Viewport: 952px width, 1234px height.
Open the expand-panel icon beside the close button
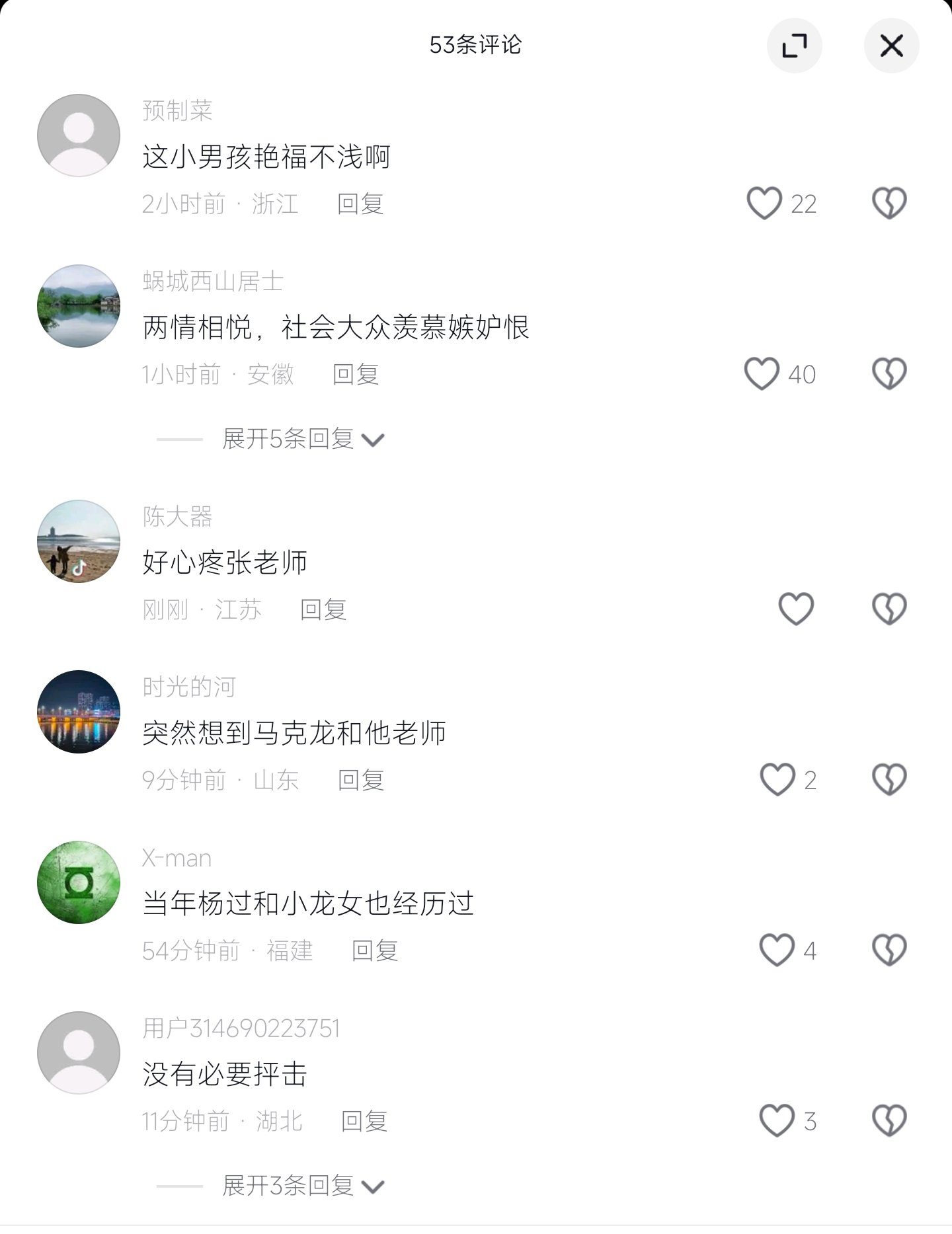[795, 46]
